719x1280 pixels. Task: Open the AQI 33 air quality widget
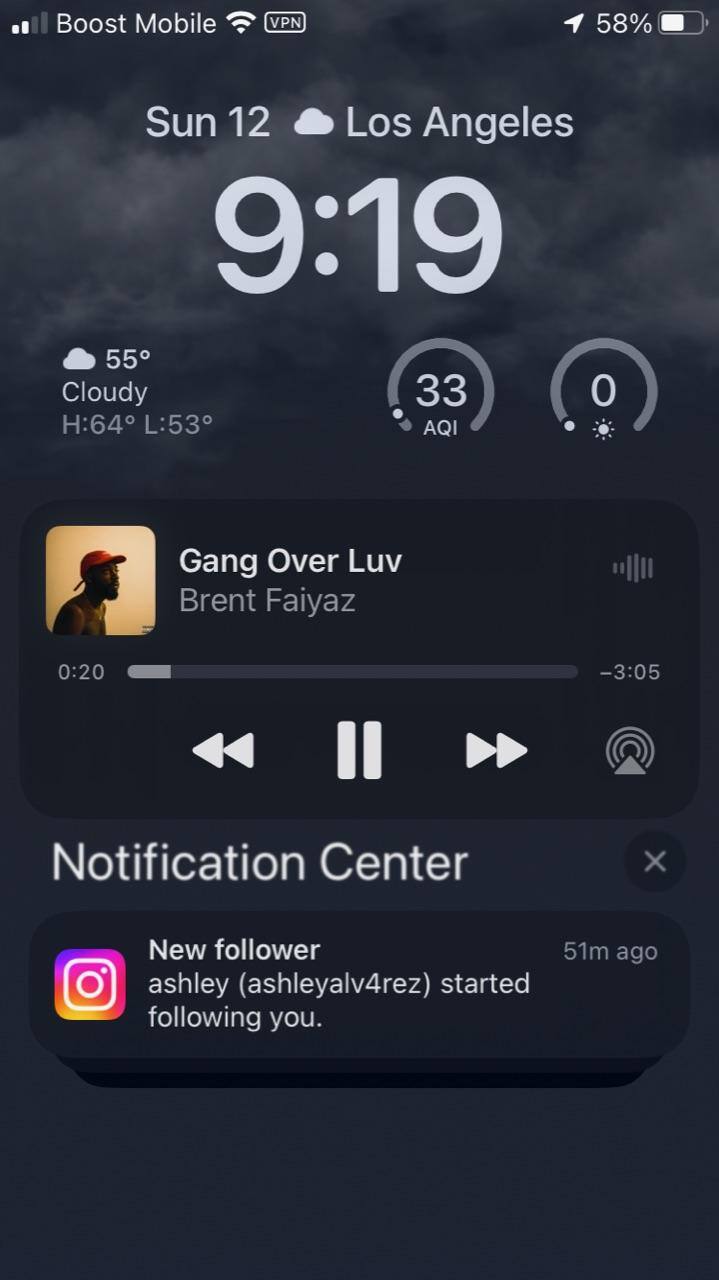pos(441,391)
